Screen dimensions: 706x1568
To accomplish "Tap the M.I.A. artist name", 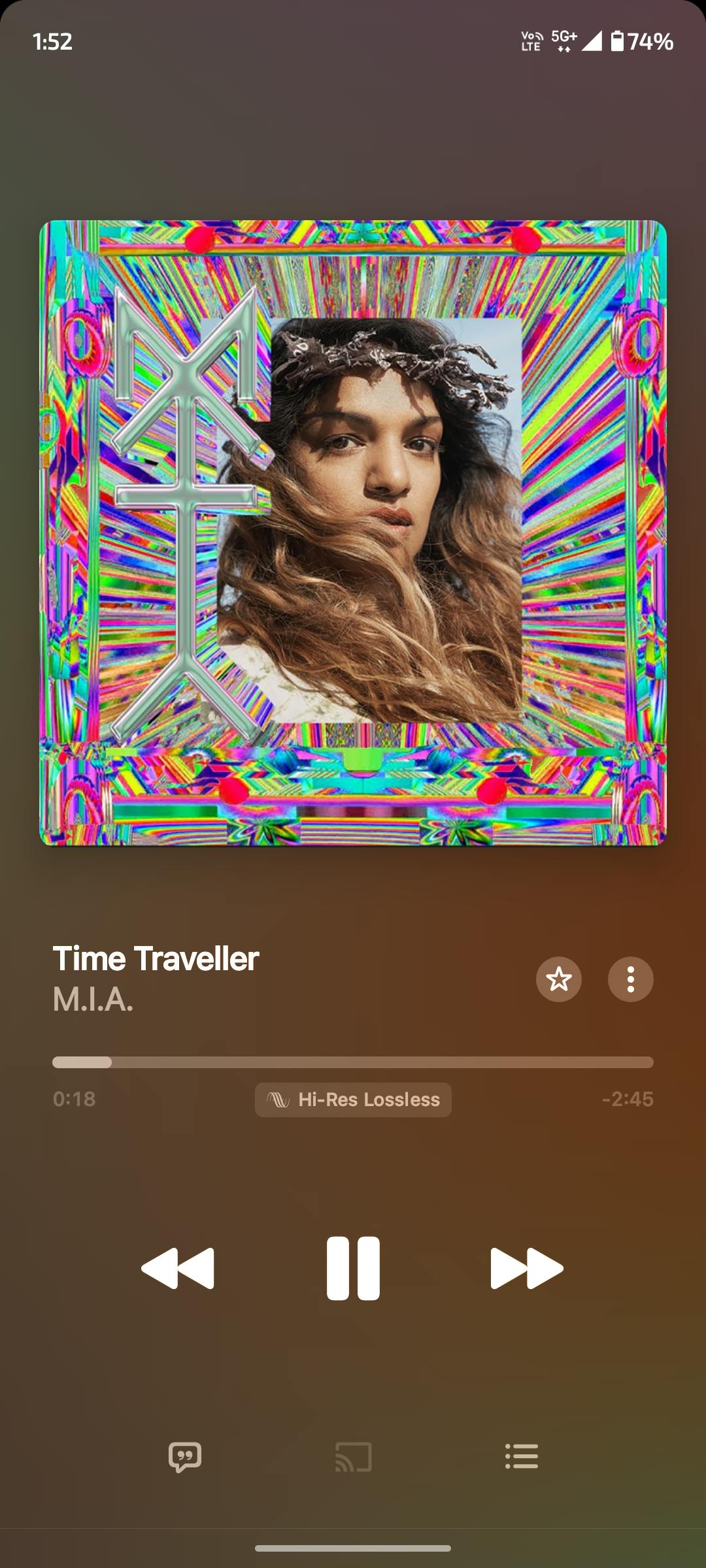I will 93,1000.
